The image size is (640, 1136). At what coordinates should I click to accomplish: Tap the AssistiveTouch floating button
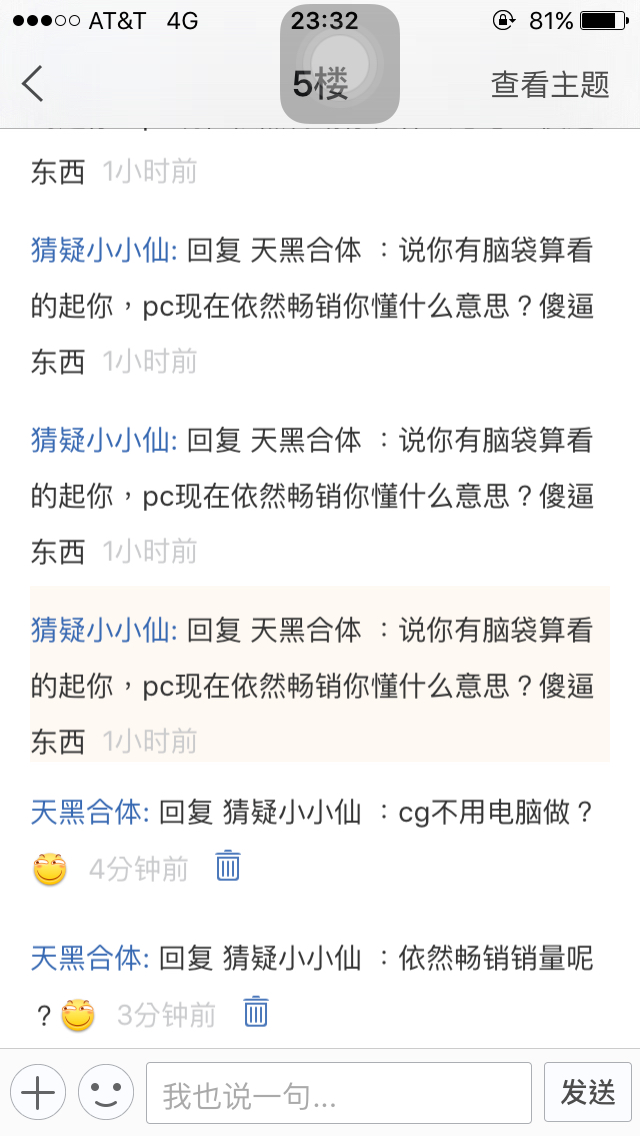click(x=340, y=64)
